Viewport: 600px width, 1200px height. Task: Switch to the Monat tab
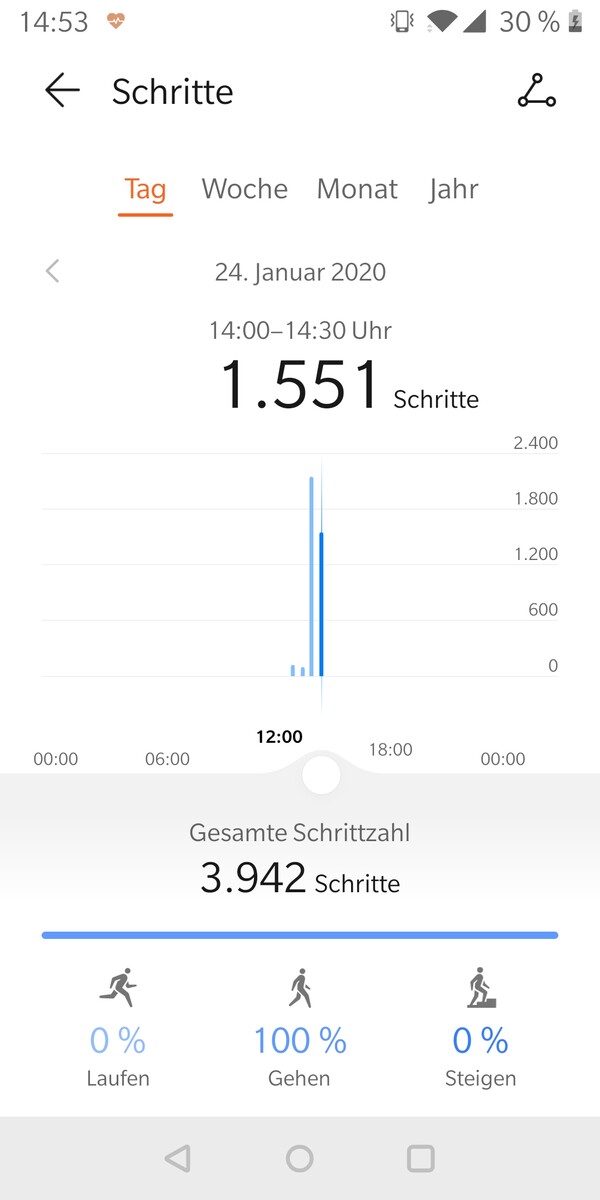click(x=357, y=189)
